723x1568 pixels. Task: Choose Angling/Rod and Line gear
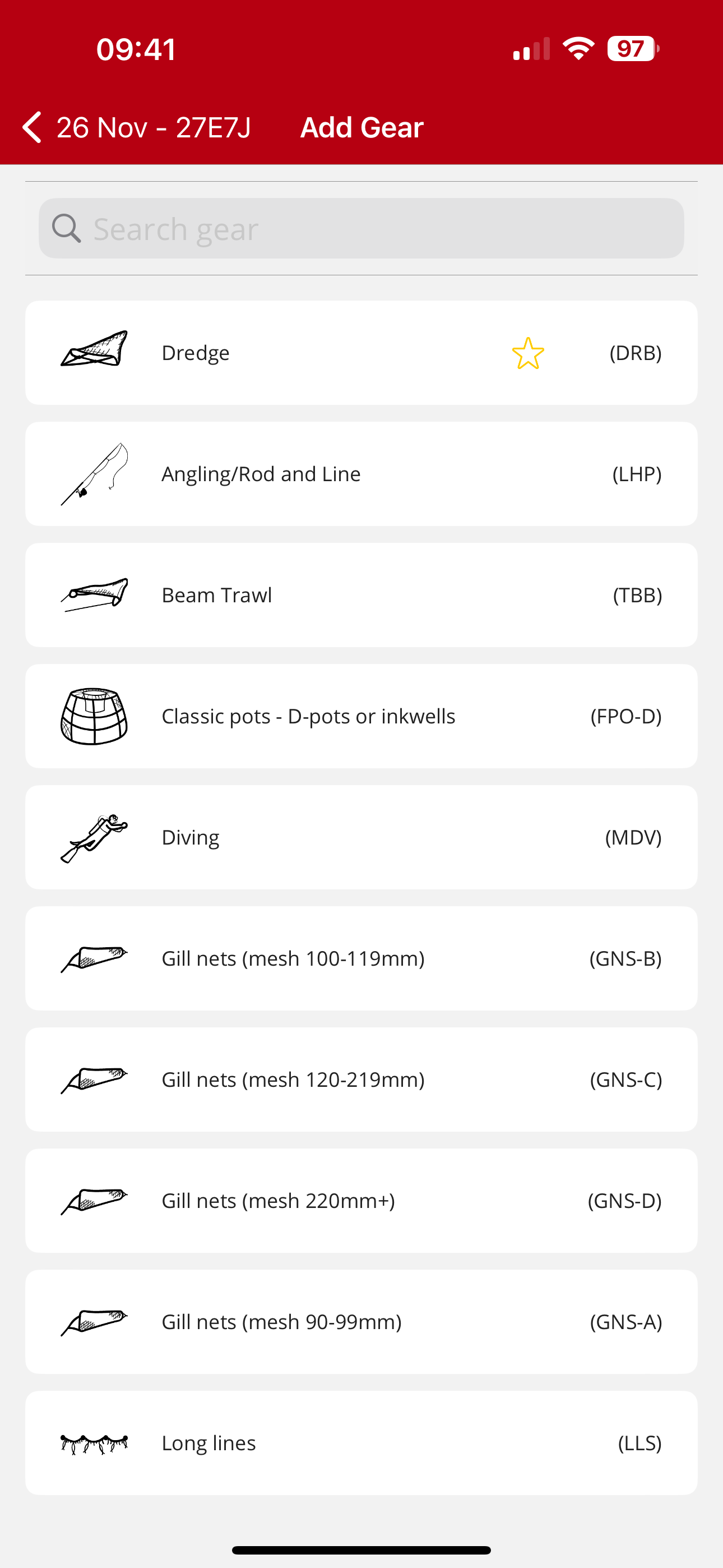pyautogui.click(x=361, y=474)
